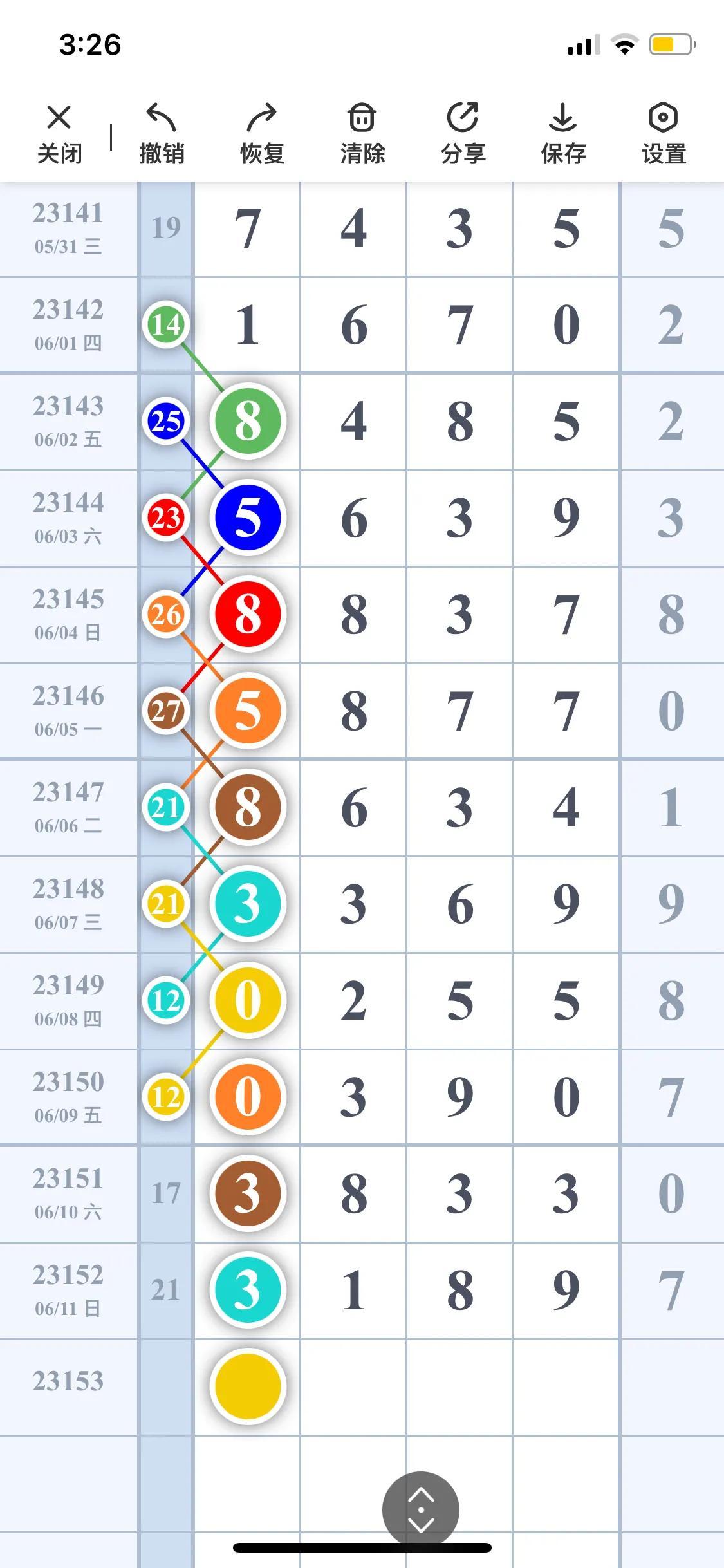Undo the last marking

162,134
